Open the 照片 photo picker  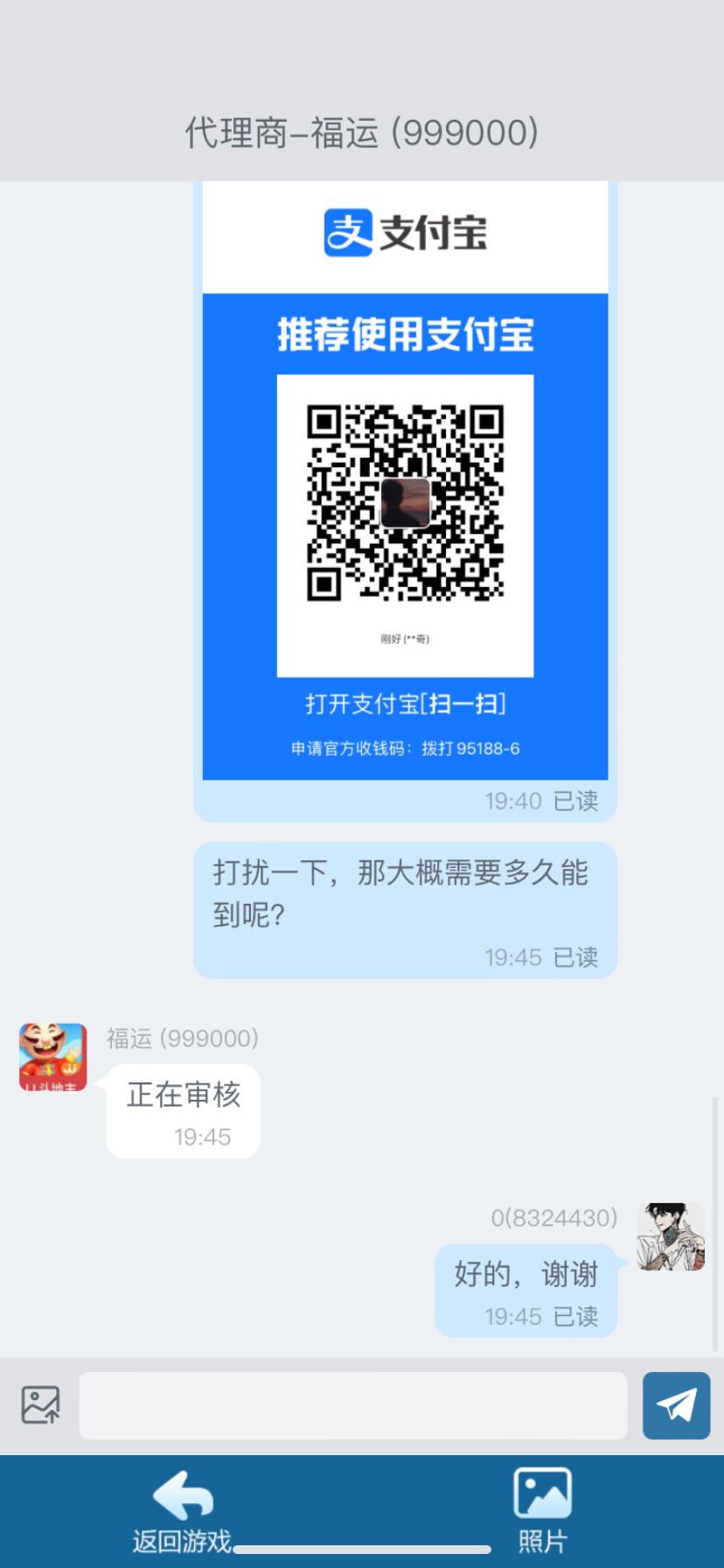542,1510
